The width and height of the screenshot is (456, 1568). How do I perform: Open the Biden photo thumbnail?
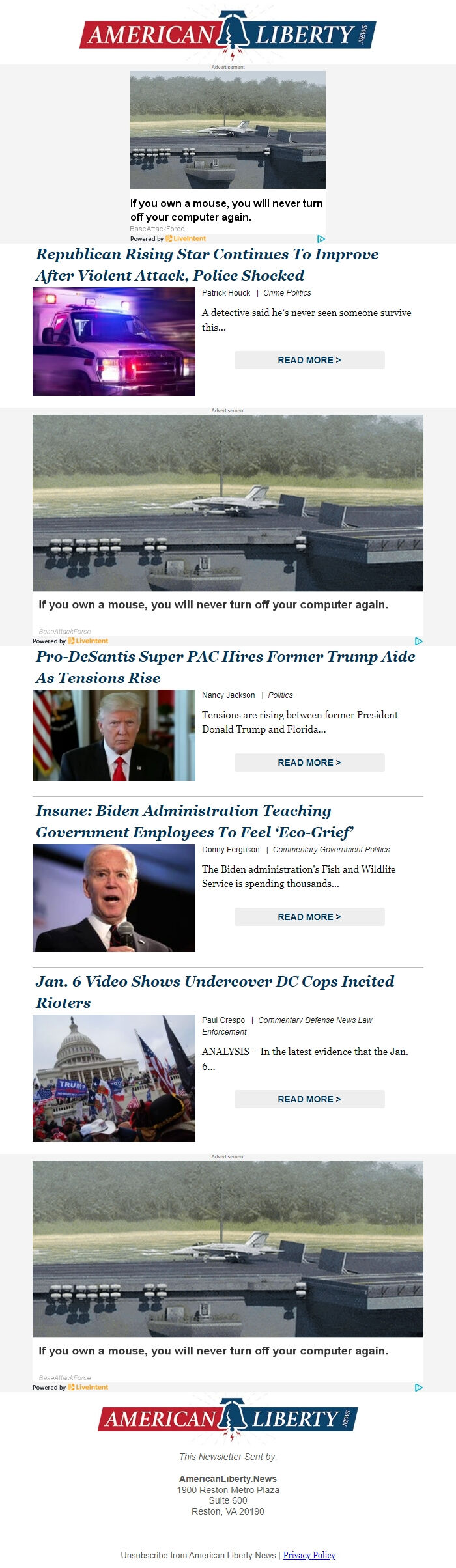tap(114, 898)
